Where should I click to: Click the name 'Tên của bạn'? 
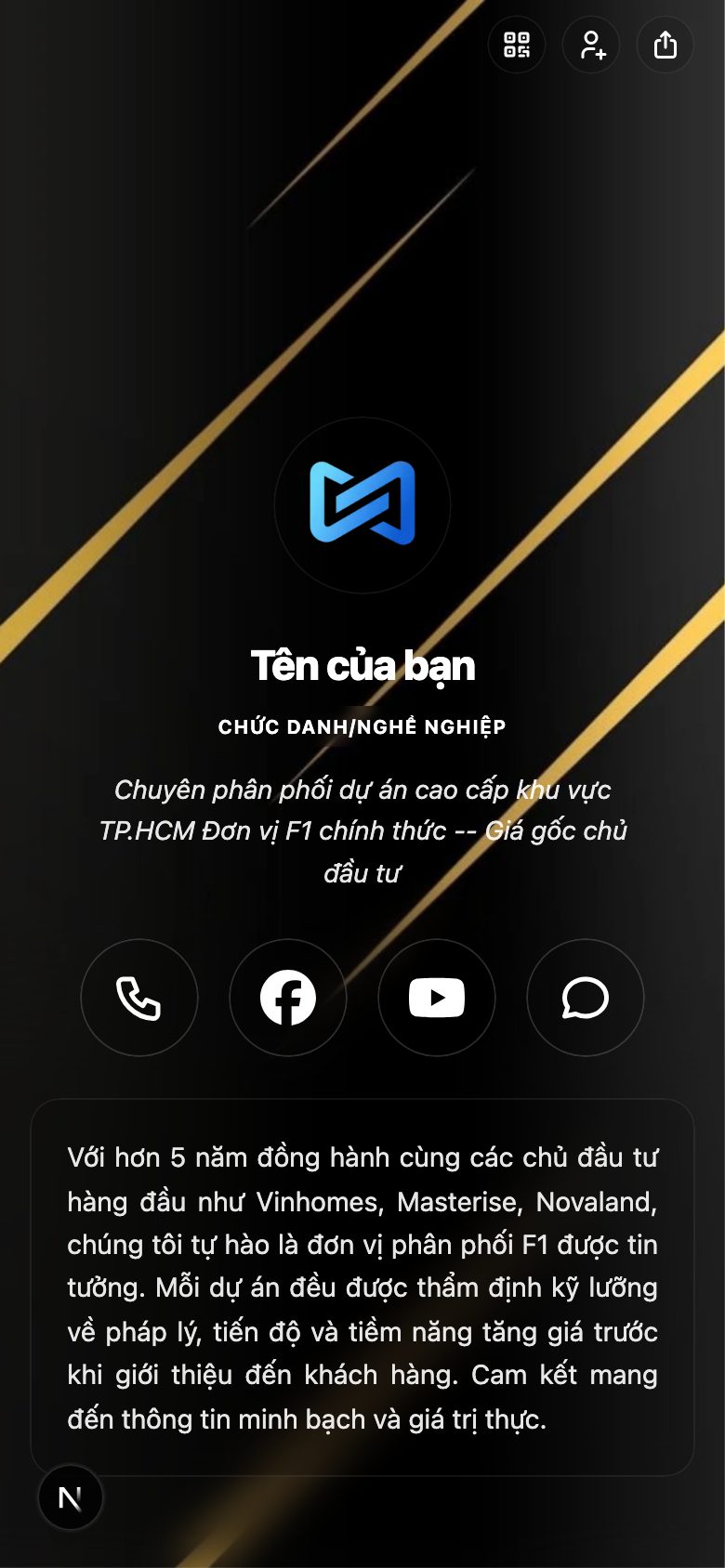tap(362, 665)
